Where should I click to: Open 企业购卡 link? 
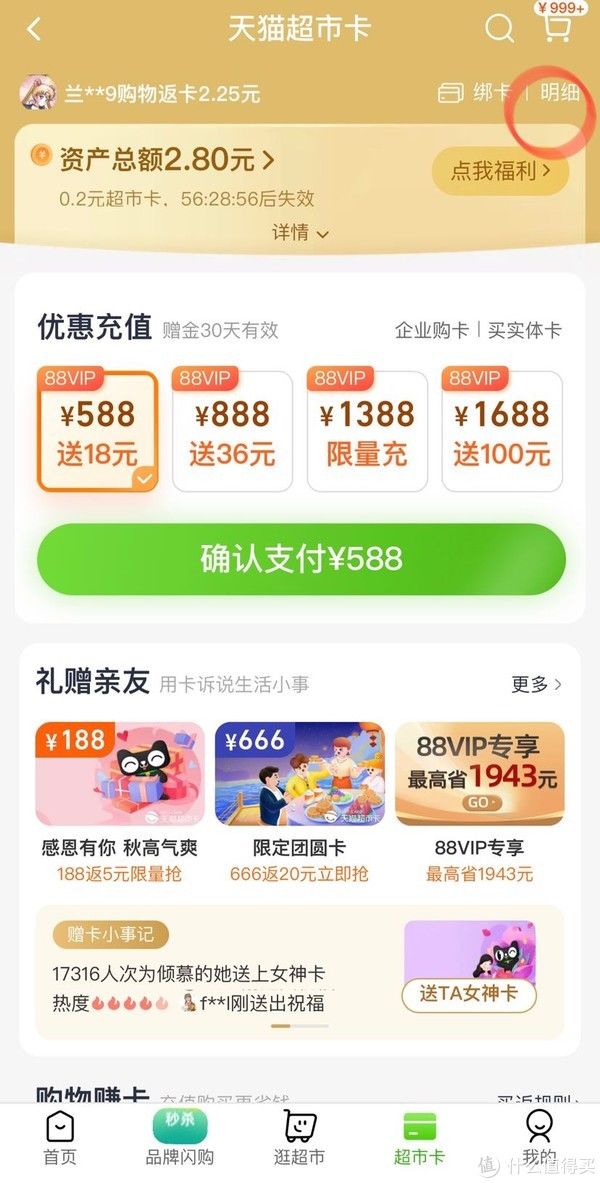[x=431, y=330]
